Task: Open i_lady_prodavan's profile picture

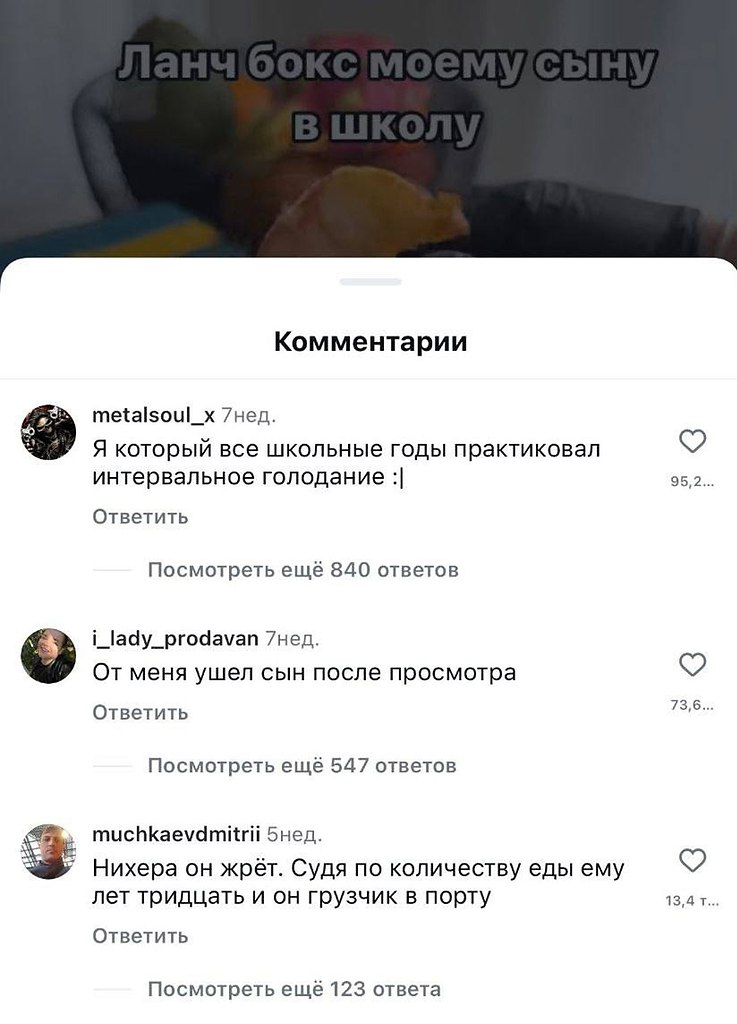Action: [48, 656]
